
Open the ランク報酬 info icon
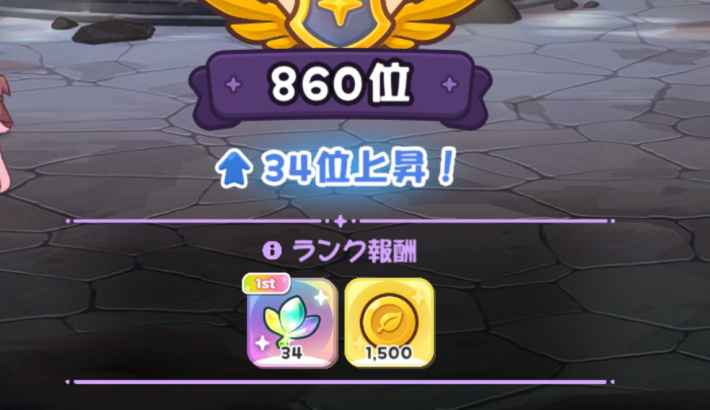[270, 250]
